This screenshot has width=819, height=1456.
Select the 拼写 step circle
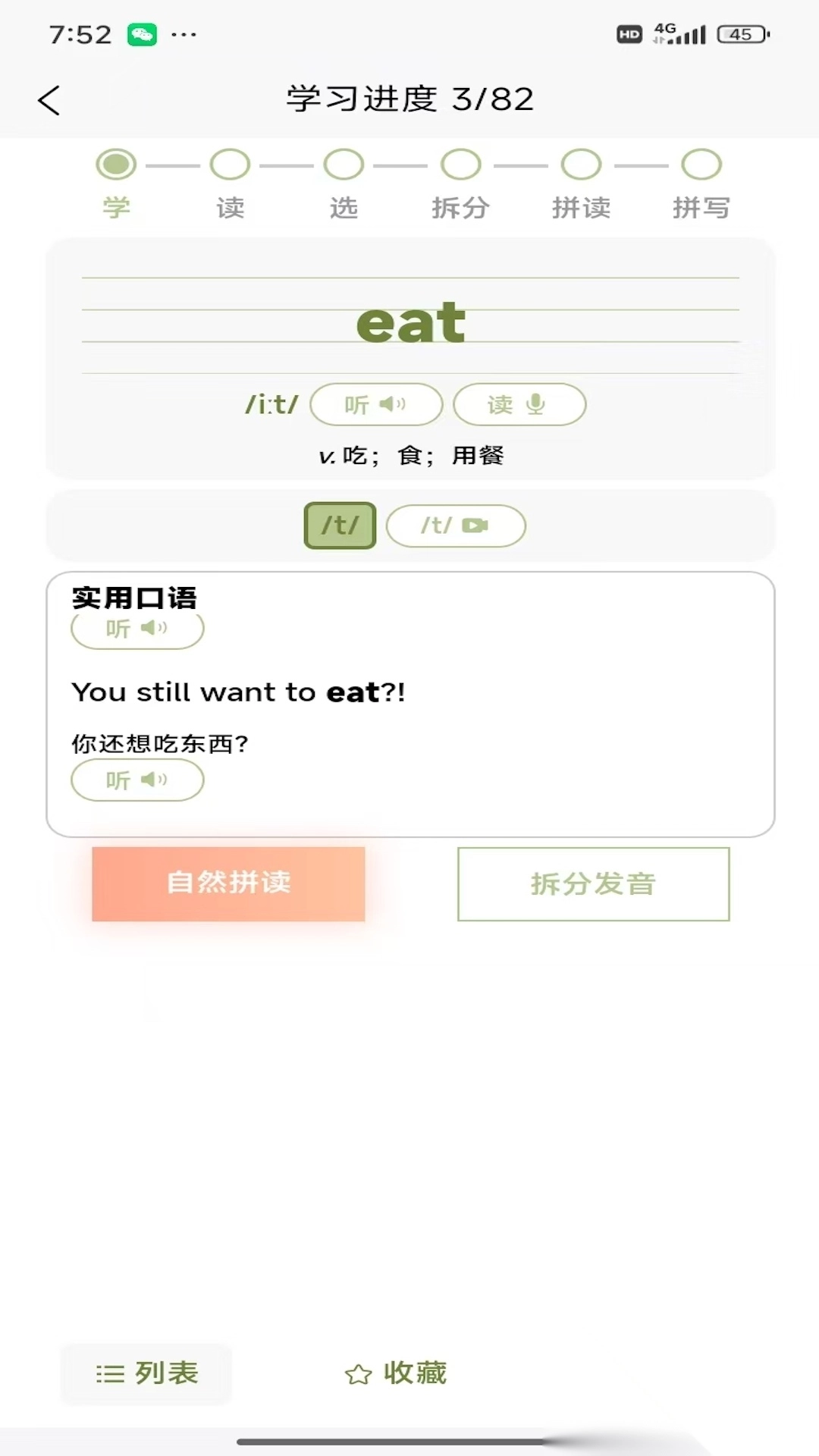[x=700, y=163]
